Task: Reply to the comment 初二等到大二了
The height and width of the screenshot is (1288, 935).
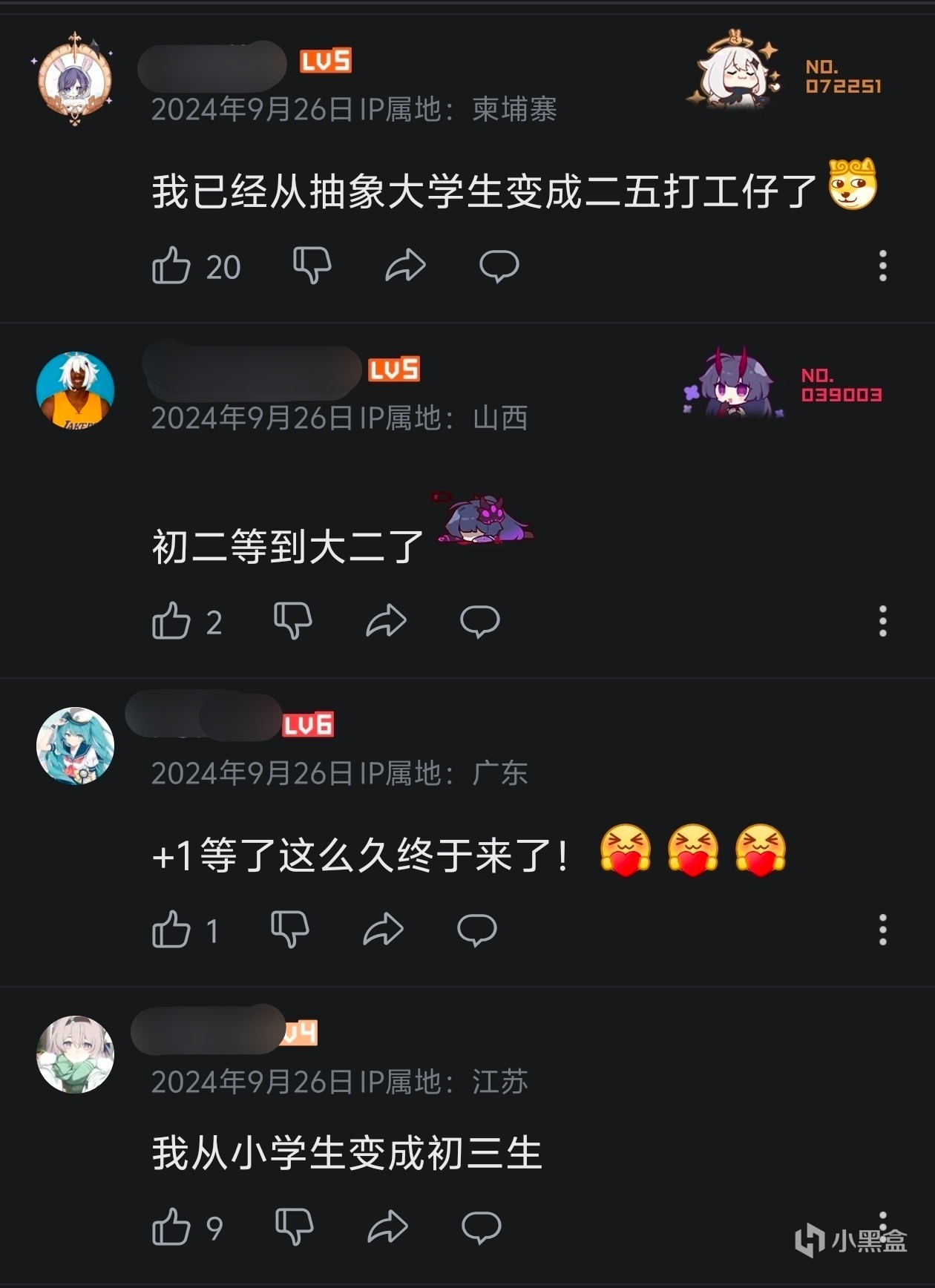Action: click(479, 621)
